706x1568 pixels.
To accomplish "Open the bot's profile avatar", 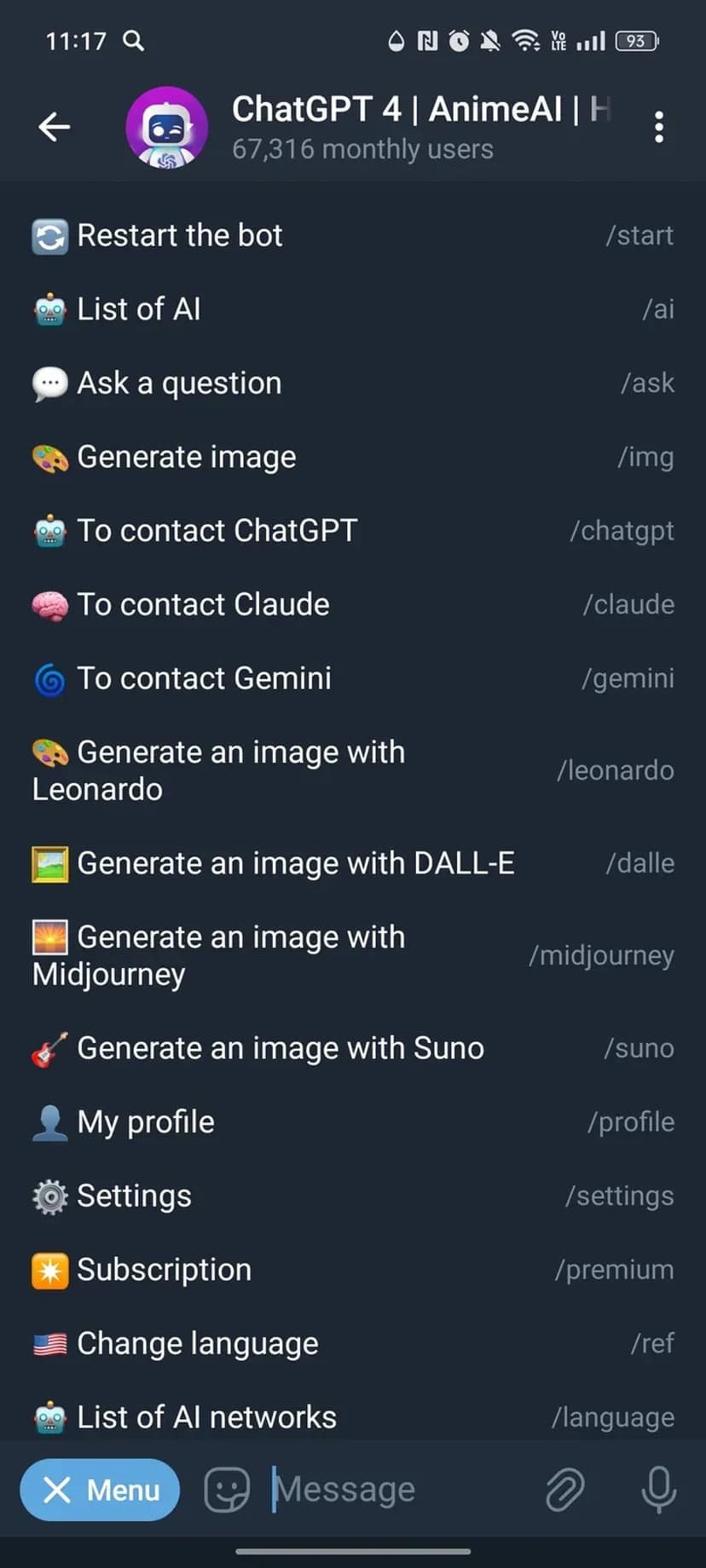I will tap(167, 128).
